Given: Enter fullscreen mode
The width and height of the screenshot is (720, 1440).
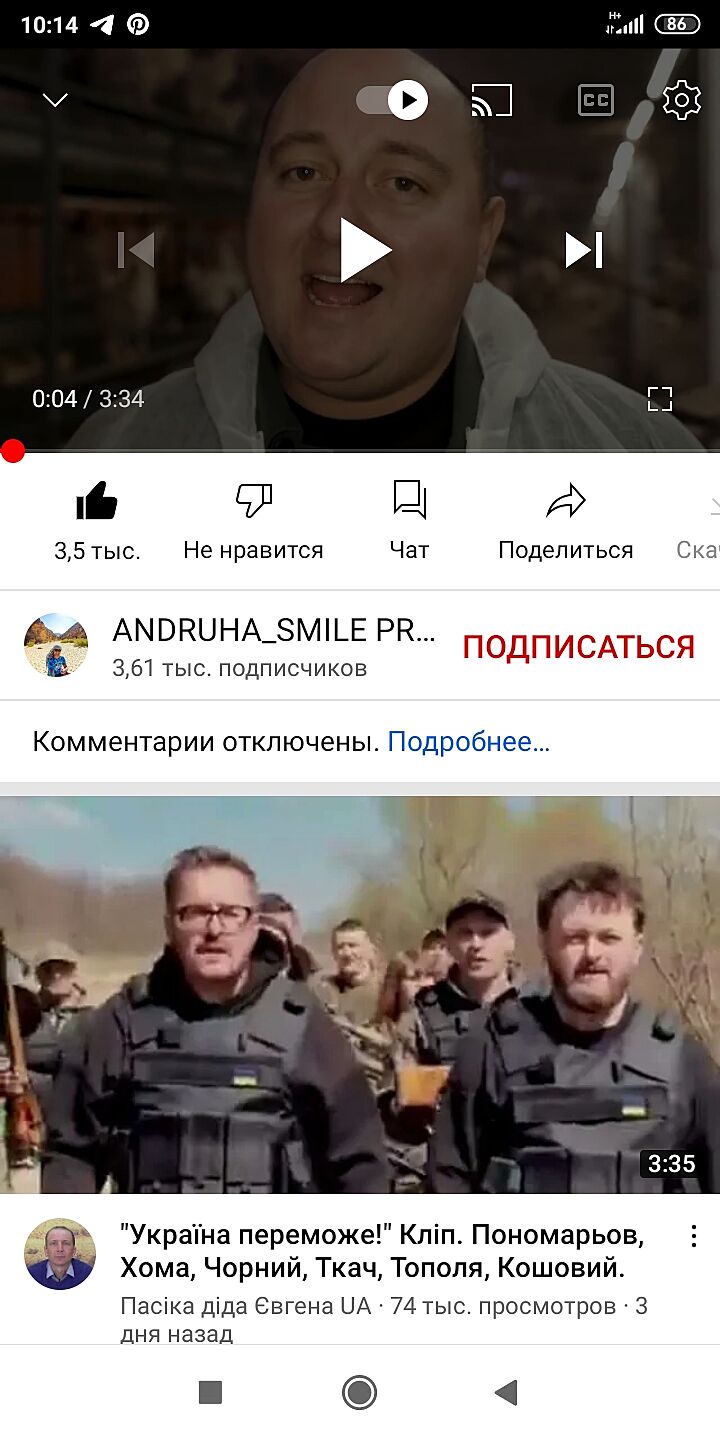Looking at the screenshot, I should click(660, 399).
